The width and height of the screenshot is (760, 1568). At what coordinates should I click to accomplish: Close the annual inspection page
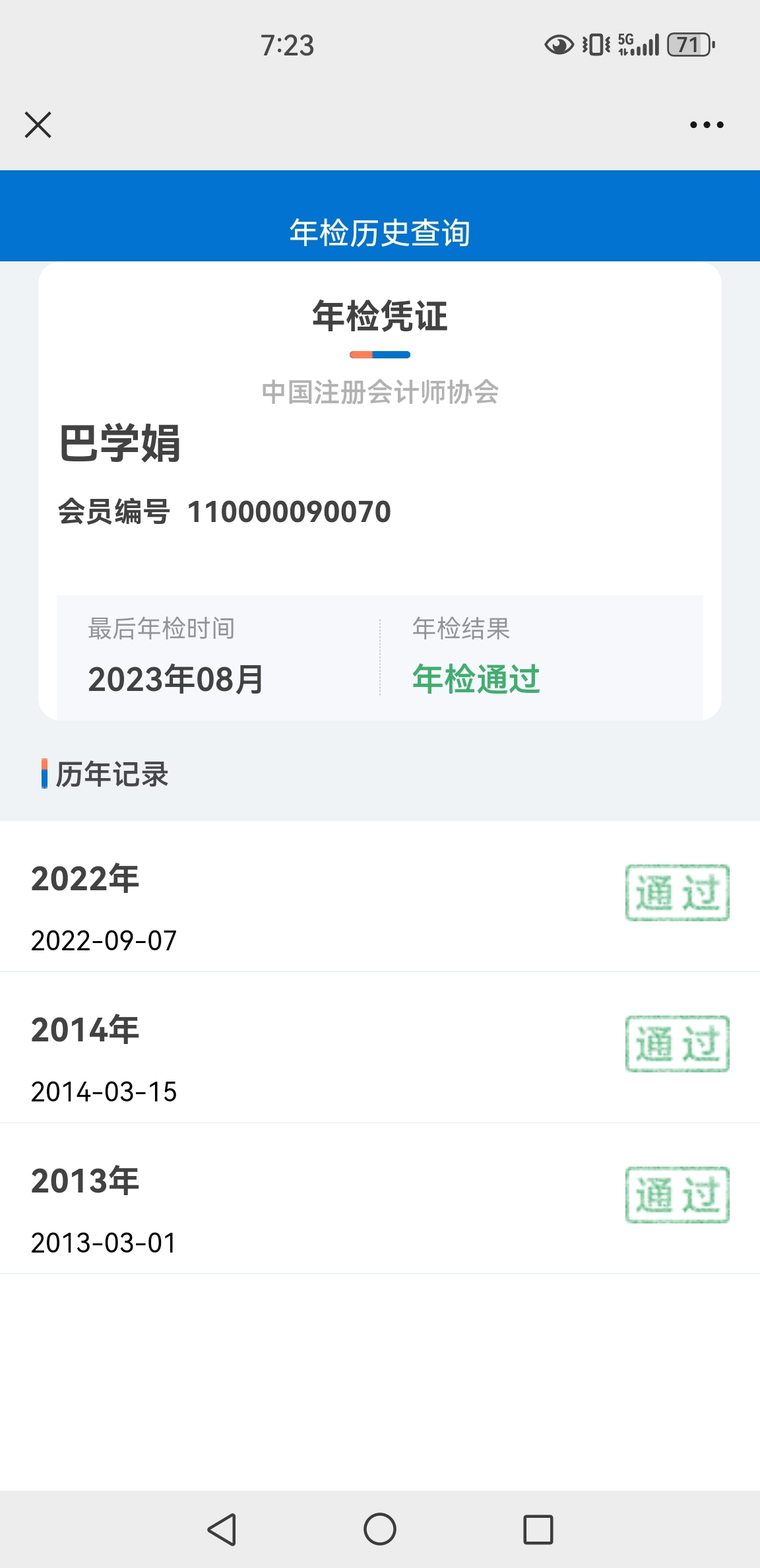tap(38, 125)
